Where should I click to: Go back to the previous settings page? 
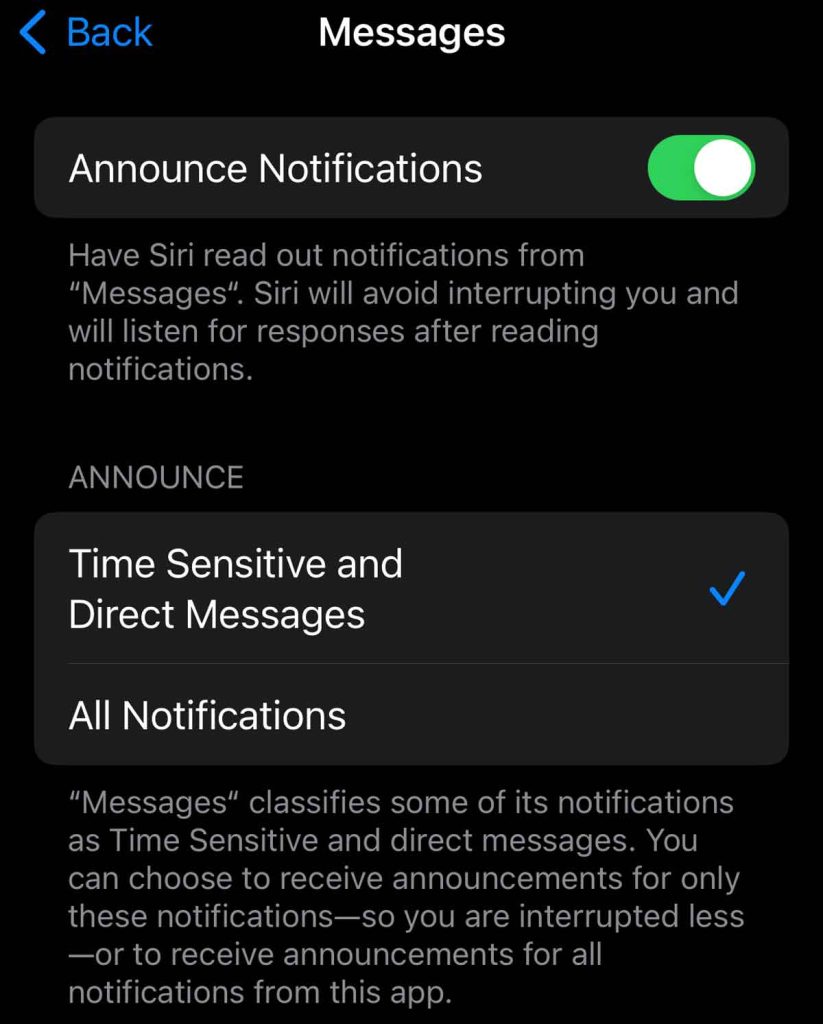(x=86, y=32)
